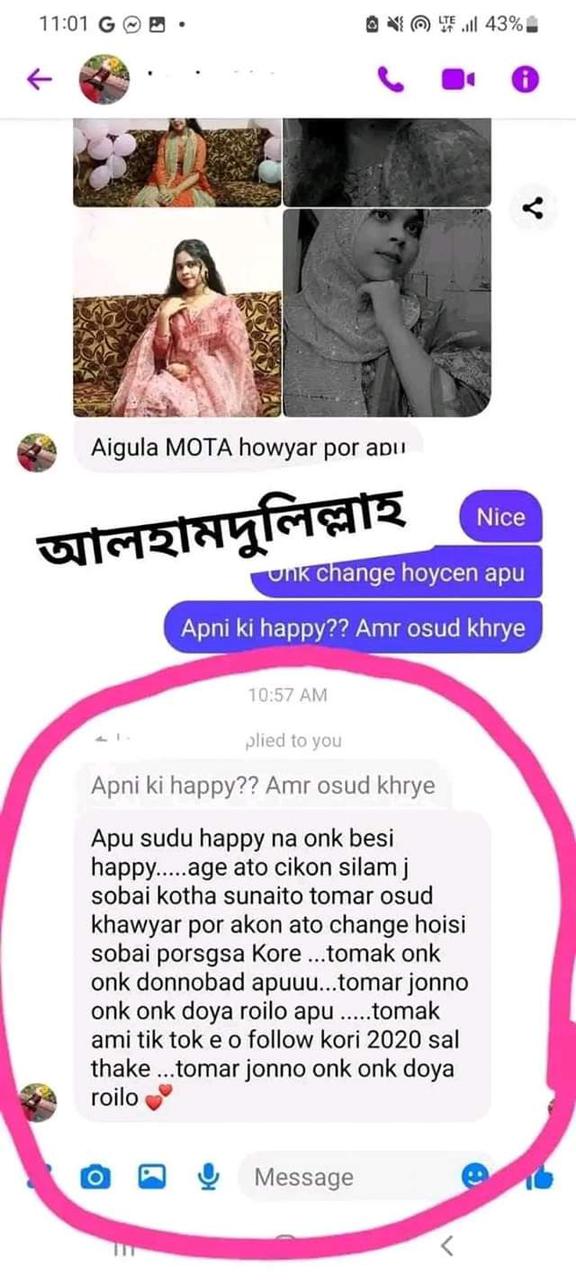Viewport: 576px width, 1280px height.
Task: Open the conversation info
Action: pyautogui.click(x=525, y=81)
